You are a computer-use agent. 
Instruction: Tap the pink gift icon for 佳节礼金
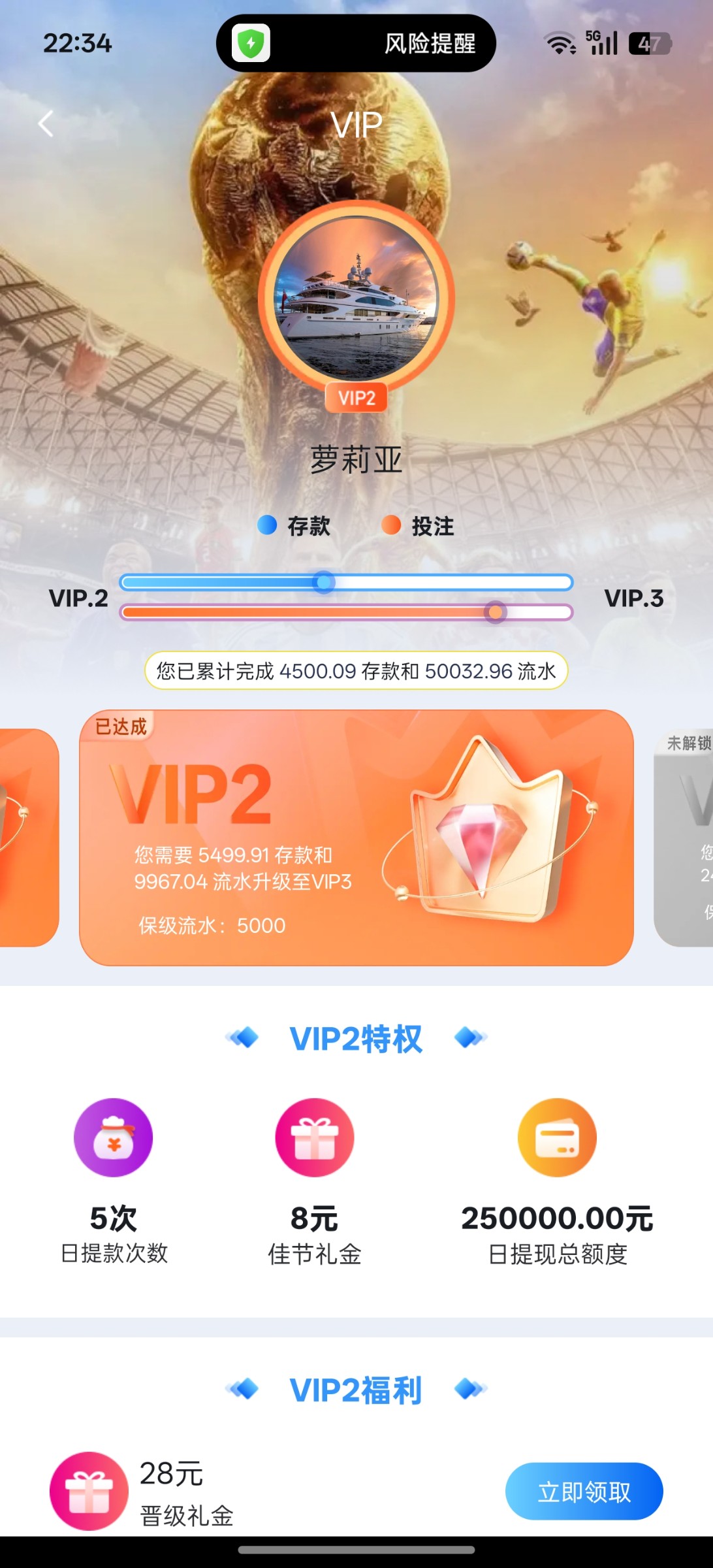314,1137
